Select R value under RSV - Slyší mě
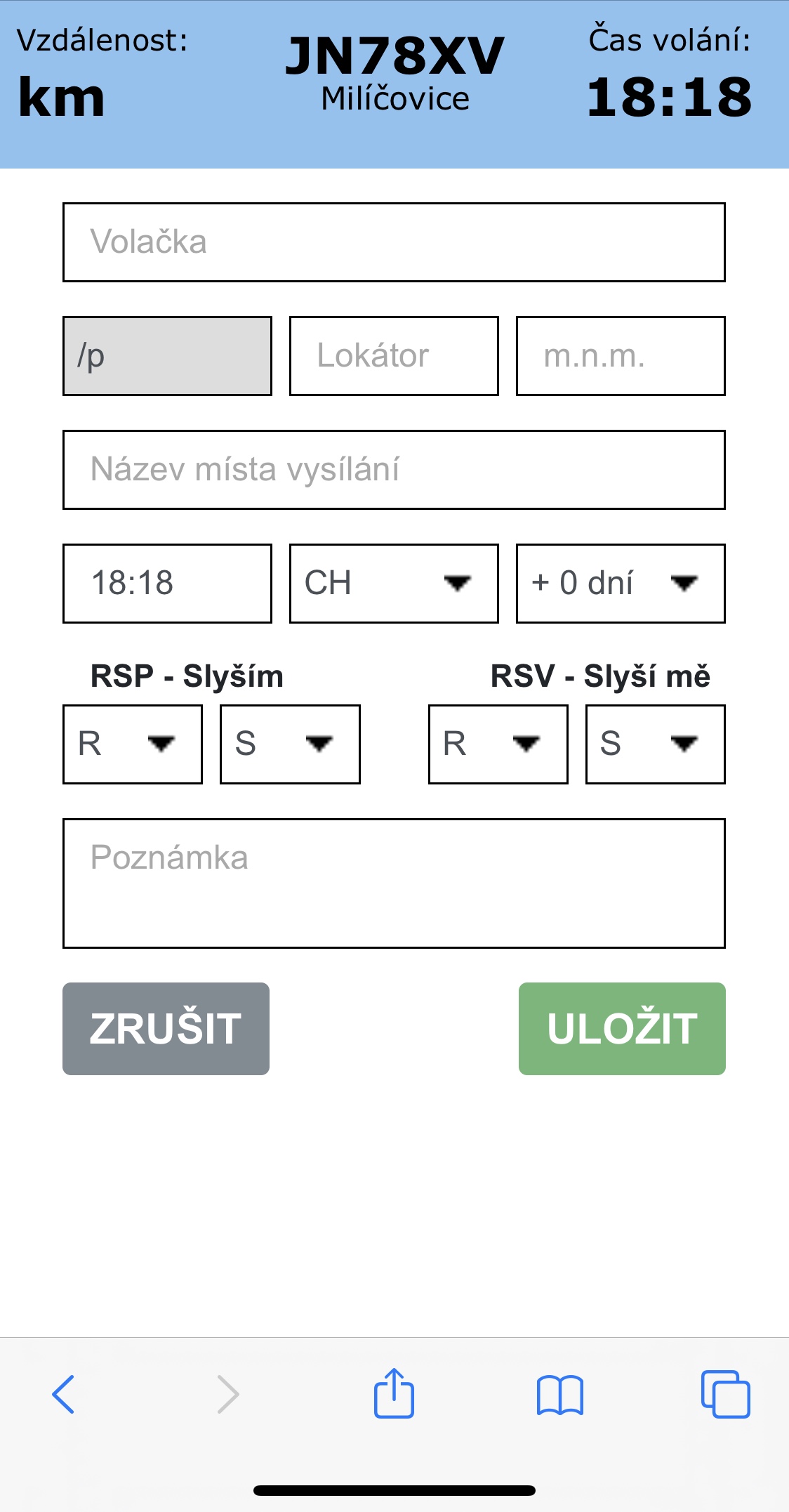The image size is (789, 1512). pos(498,744)
